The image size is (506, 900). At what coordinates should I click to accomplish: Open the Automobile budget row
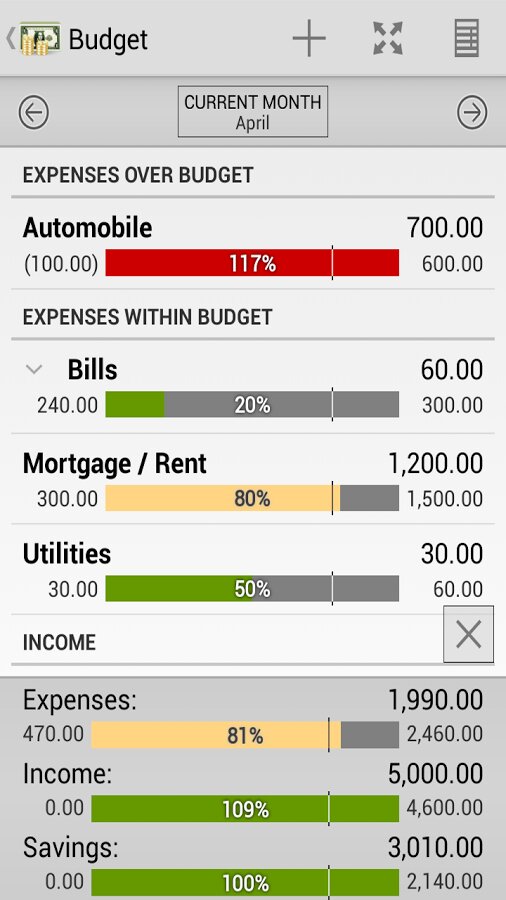pos(252,248)
